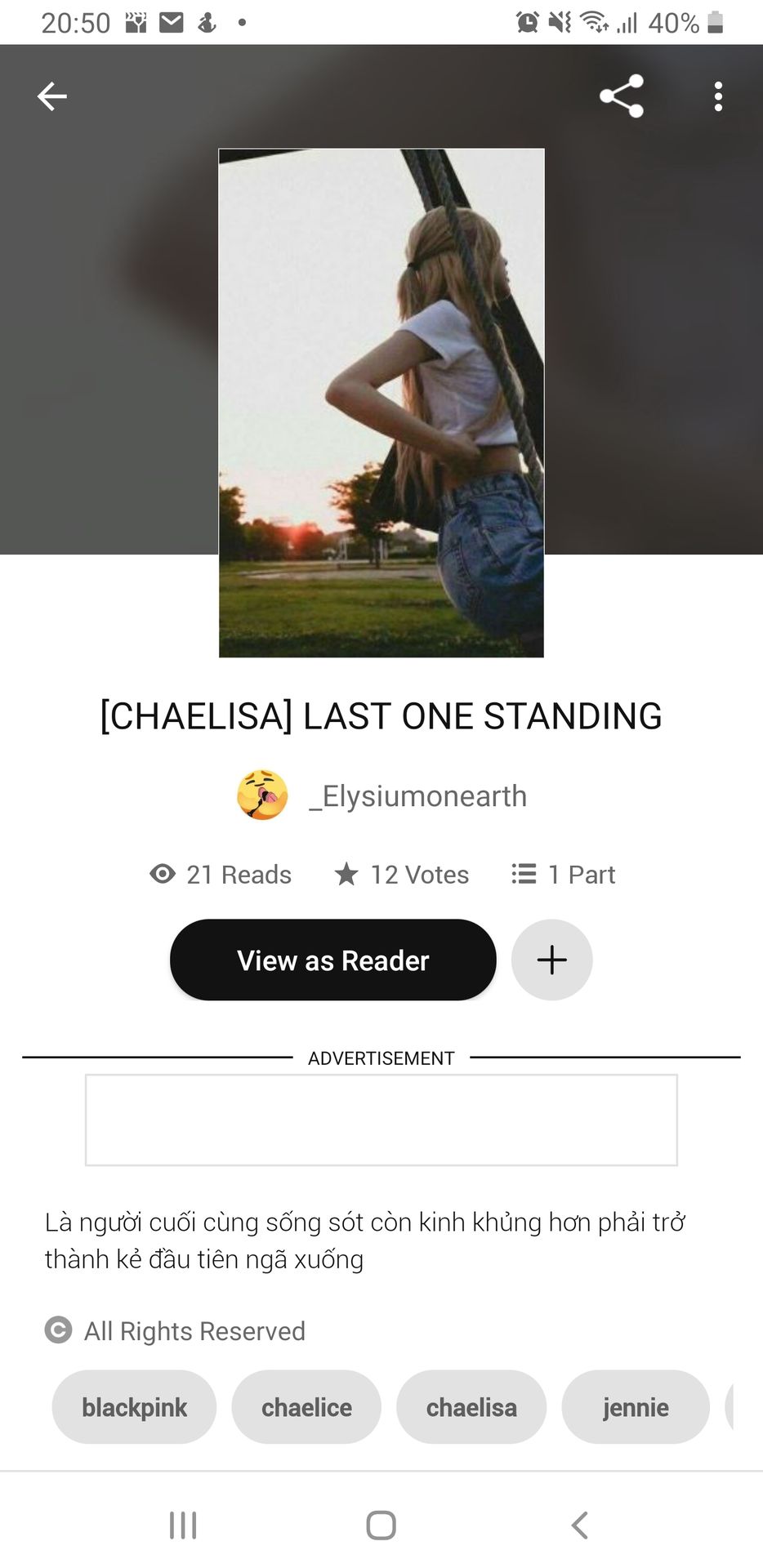Tap the plus button beside View as Reader
763x1568 pixels.
551,960
